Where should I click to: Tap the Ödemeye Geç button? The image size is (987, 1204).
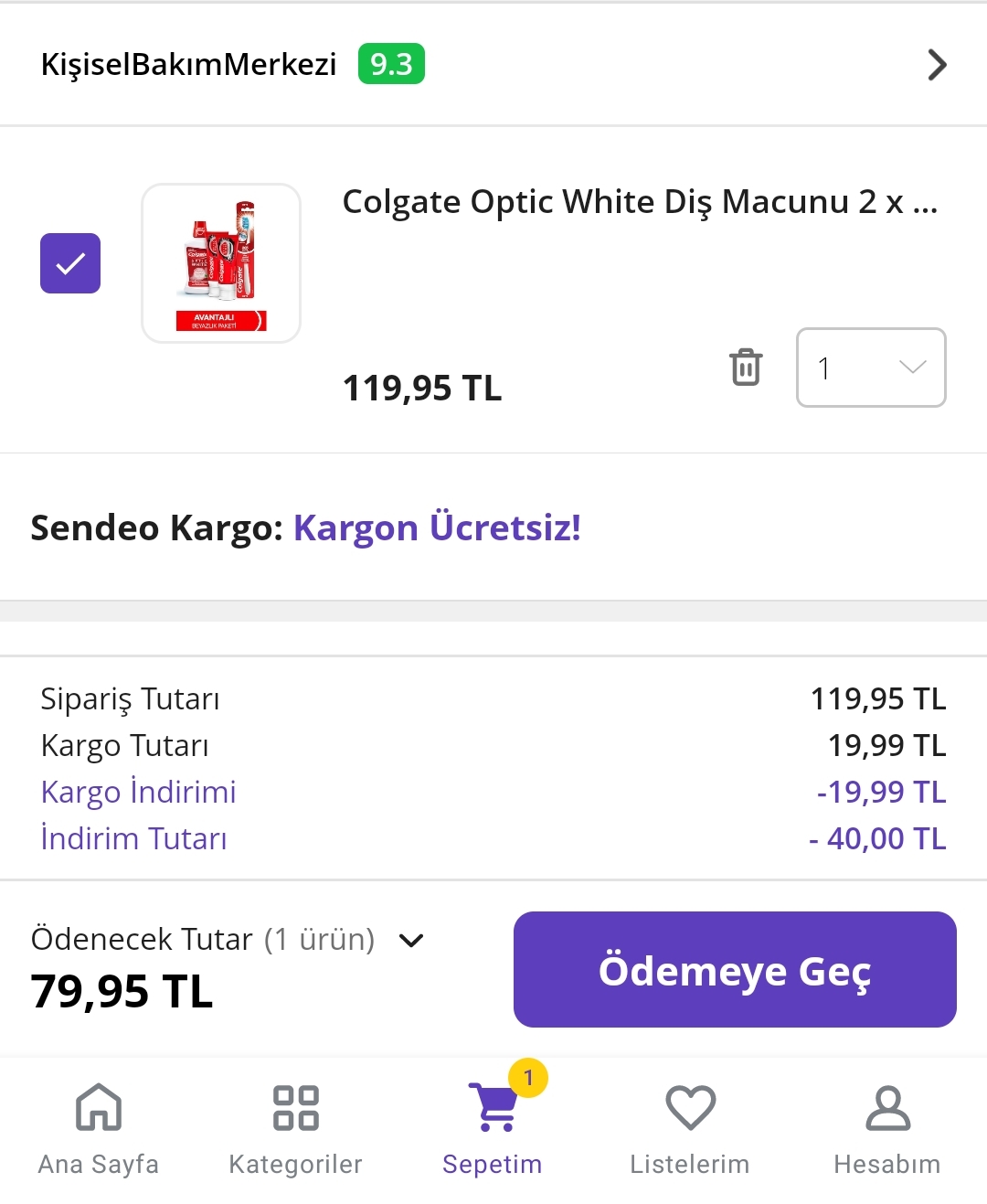tap(735, 970)
